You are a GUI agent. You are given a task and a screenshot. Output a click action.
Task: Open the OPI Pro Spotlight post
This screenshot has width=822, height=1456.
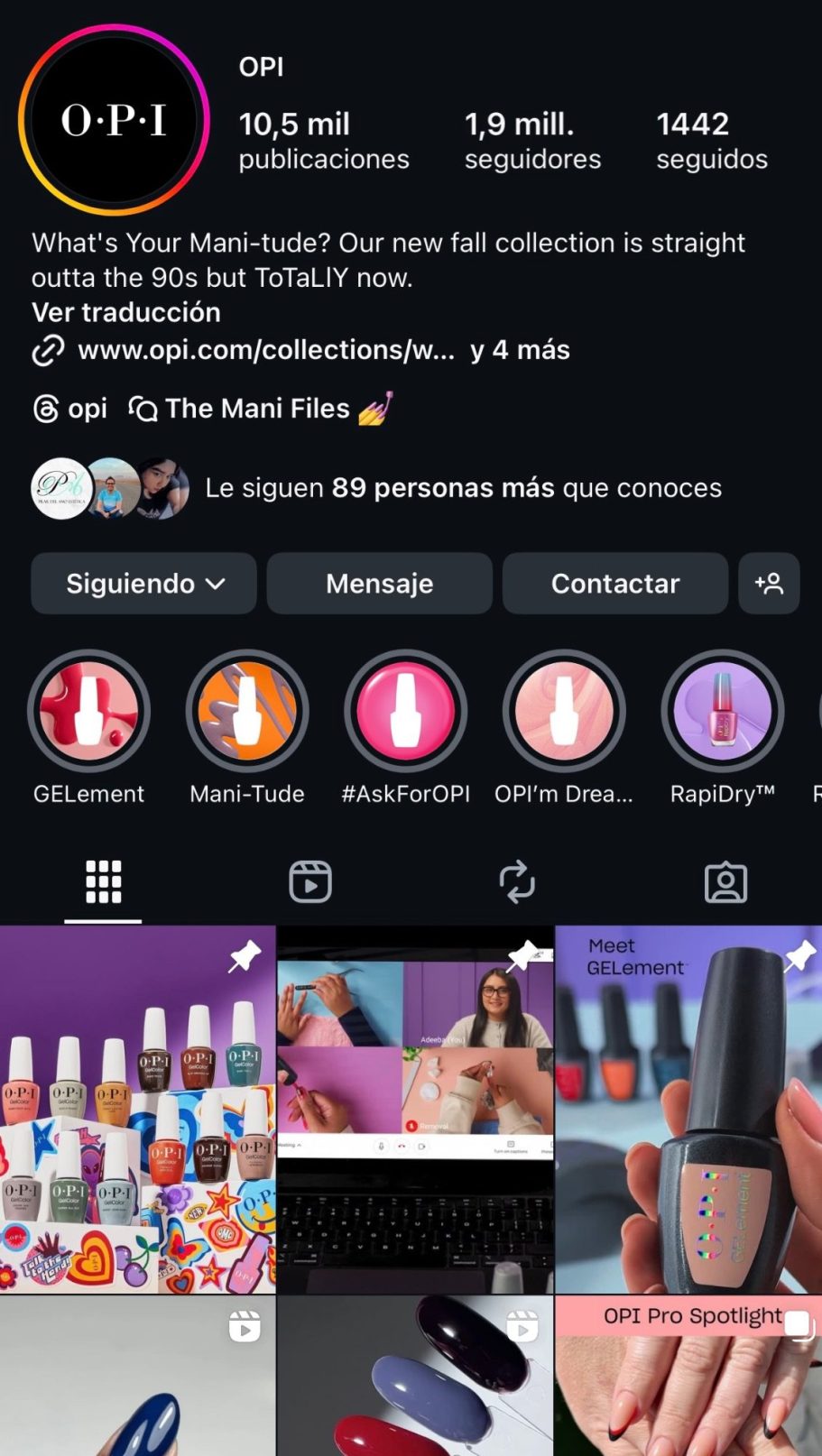coord(688,1376)
